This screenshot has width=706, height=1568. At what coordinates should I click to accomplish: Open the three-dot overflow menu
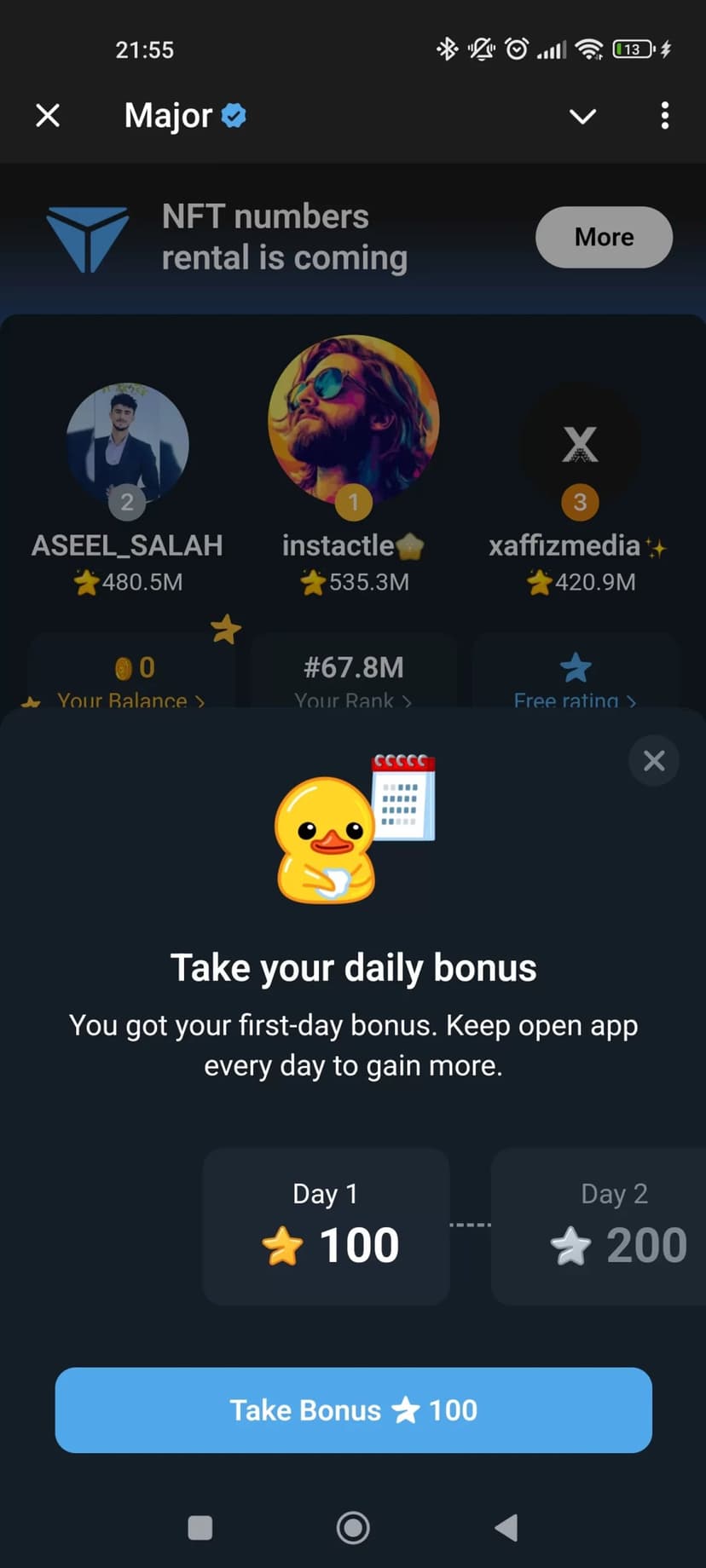point(664,115)
